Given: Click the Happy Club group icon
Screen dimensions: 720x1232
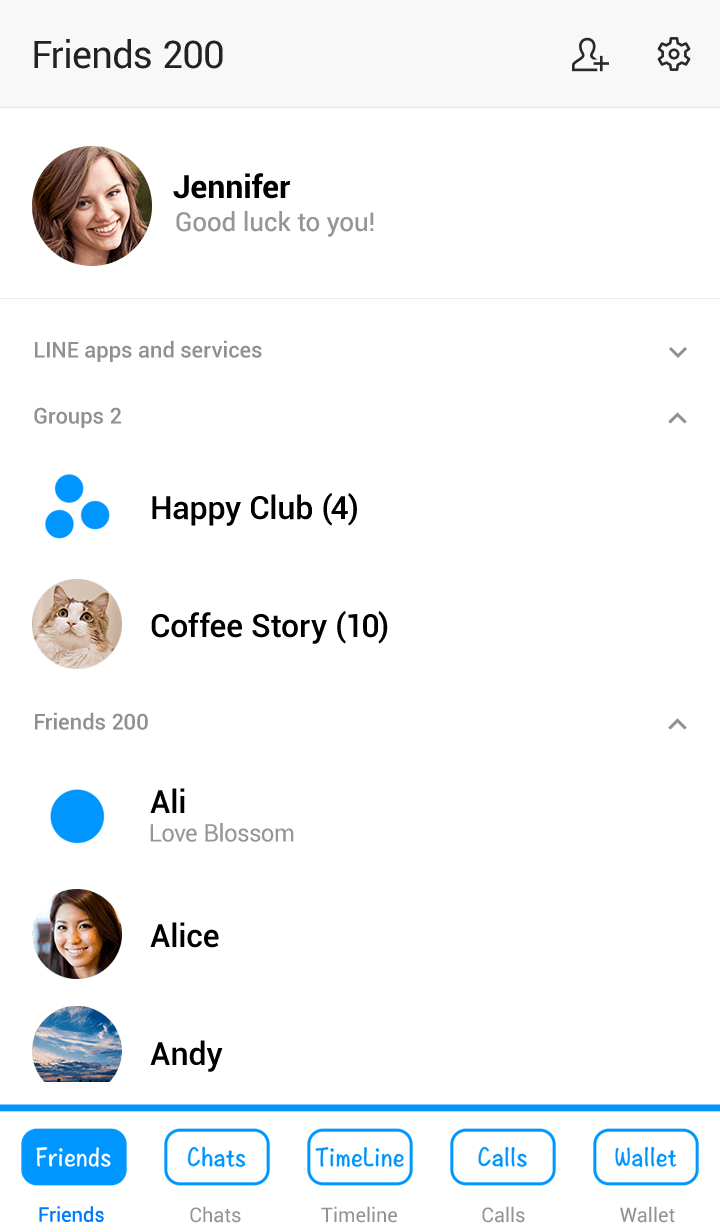Looking at the screenshot, I should point(77,507).
